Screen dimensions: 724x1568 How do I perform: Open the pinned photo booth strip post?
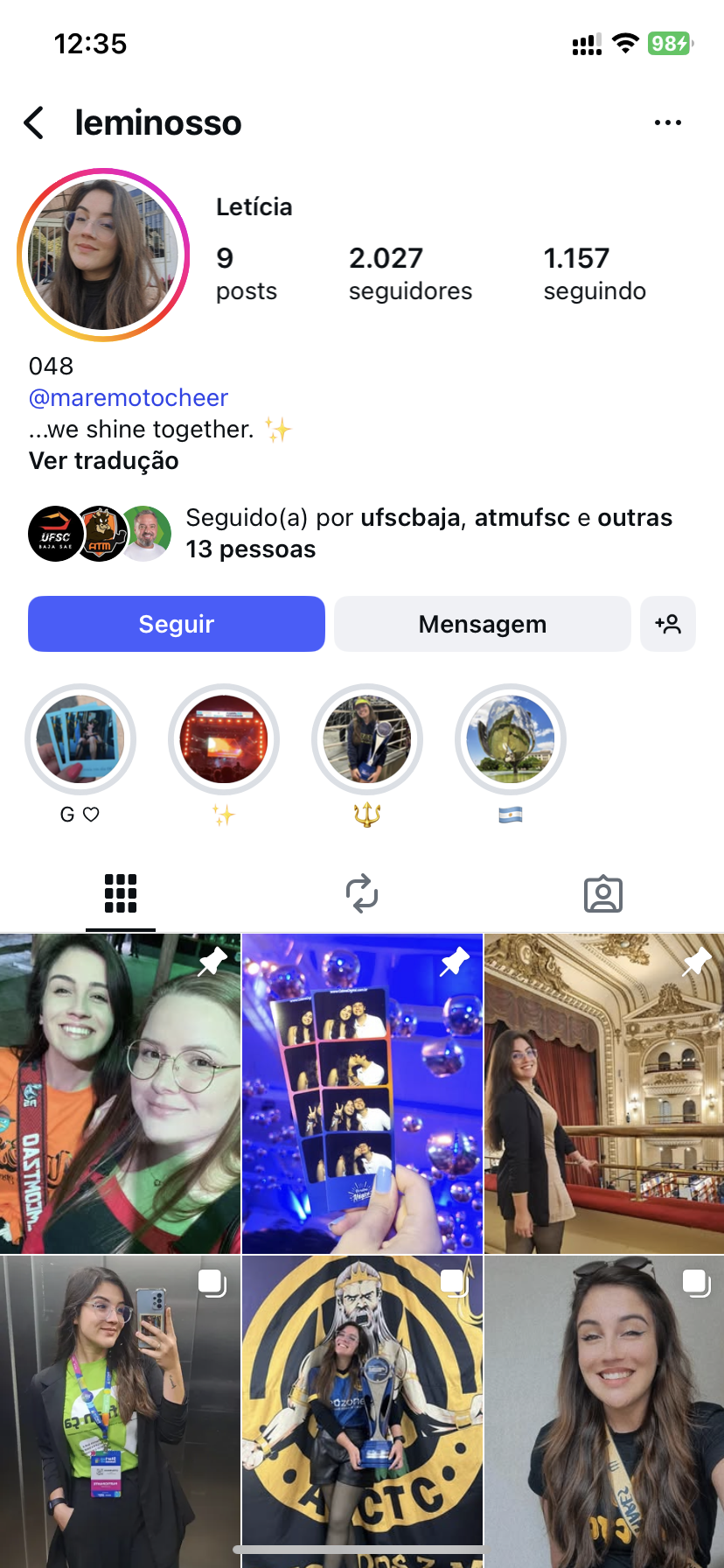point(362,1094)
